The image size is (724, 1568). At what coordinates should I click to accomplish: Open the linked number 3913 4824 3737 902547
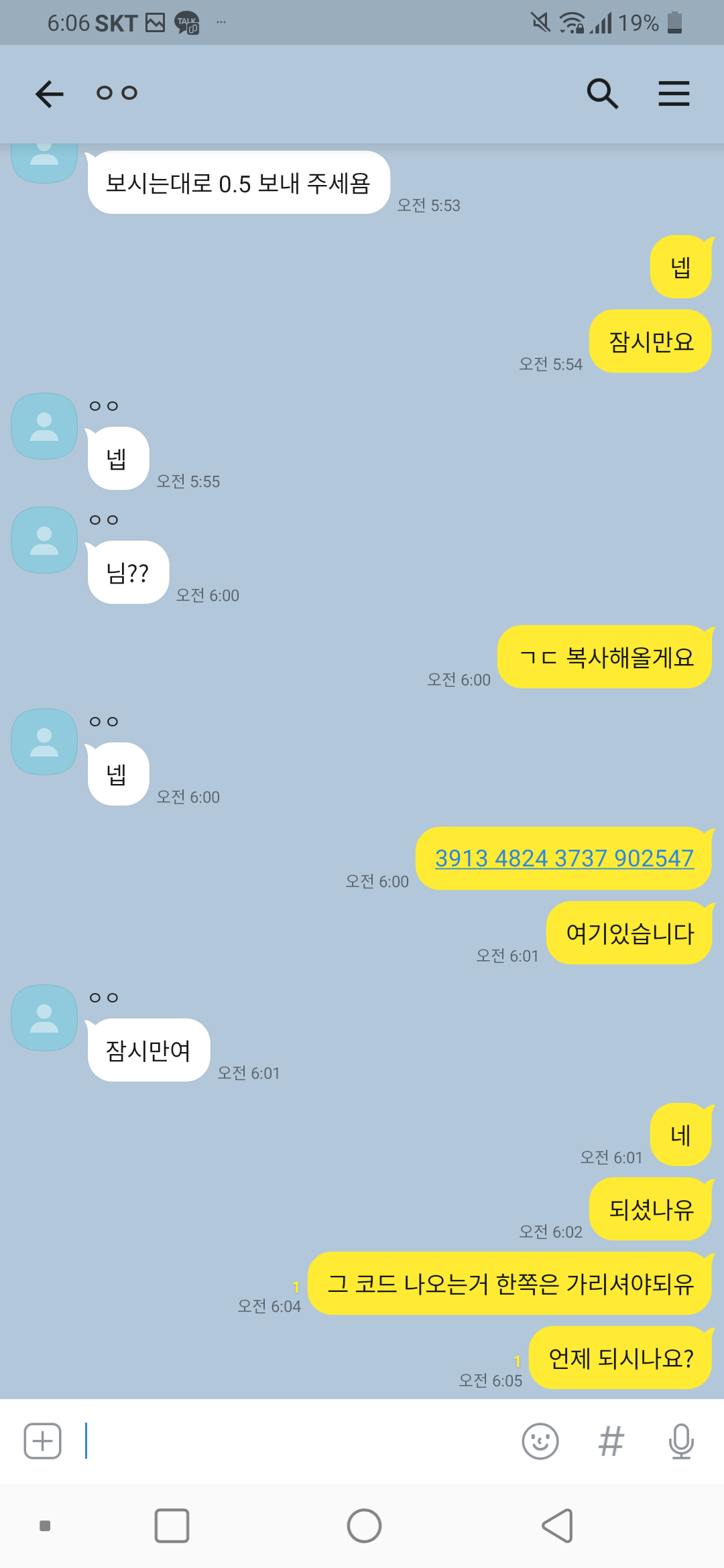564,858
